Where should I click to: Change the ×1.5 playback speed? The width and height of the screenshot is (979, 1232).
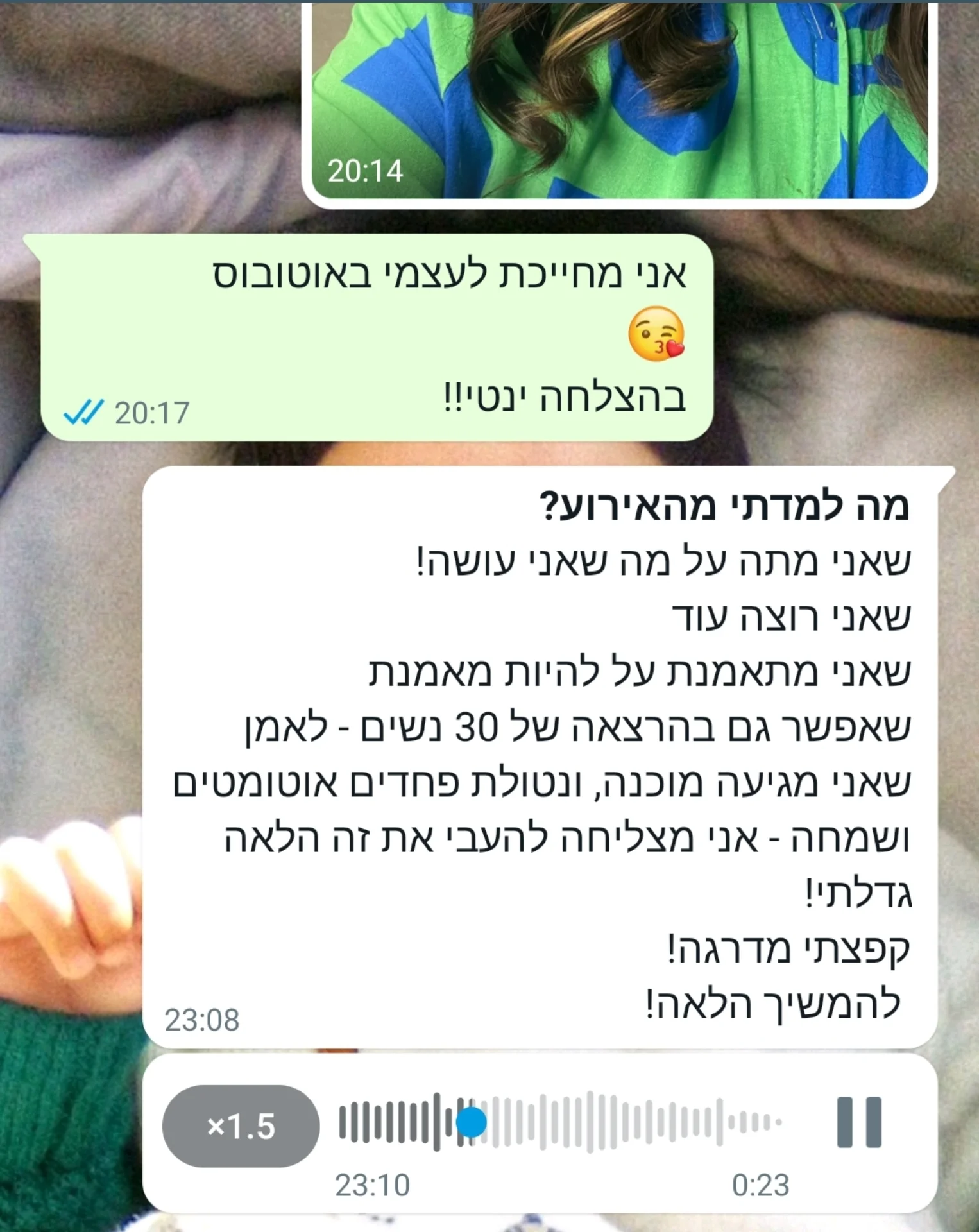click(x=241, y=1126)
